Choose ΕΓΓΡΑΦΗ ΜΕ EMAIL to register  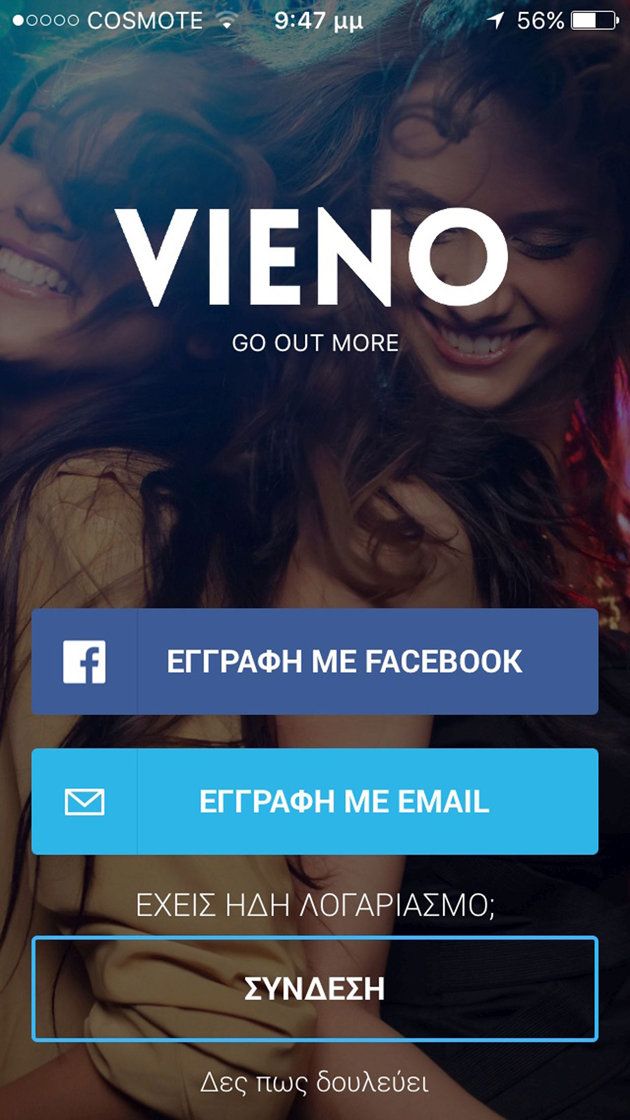click(315, 801)
